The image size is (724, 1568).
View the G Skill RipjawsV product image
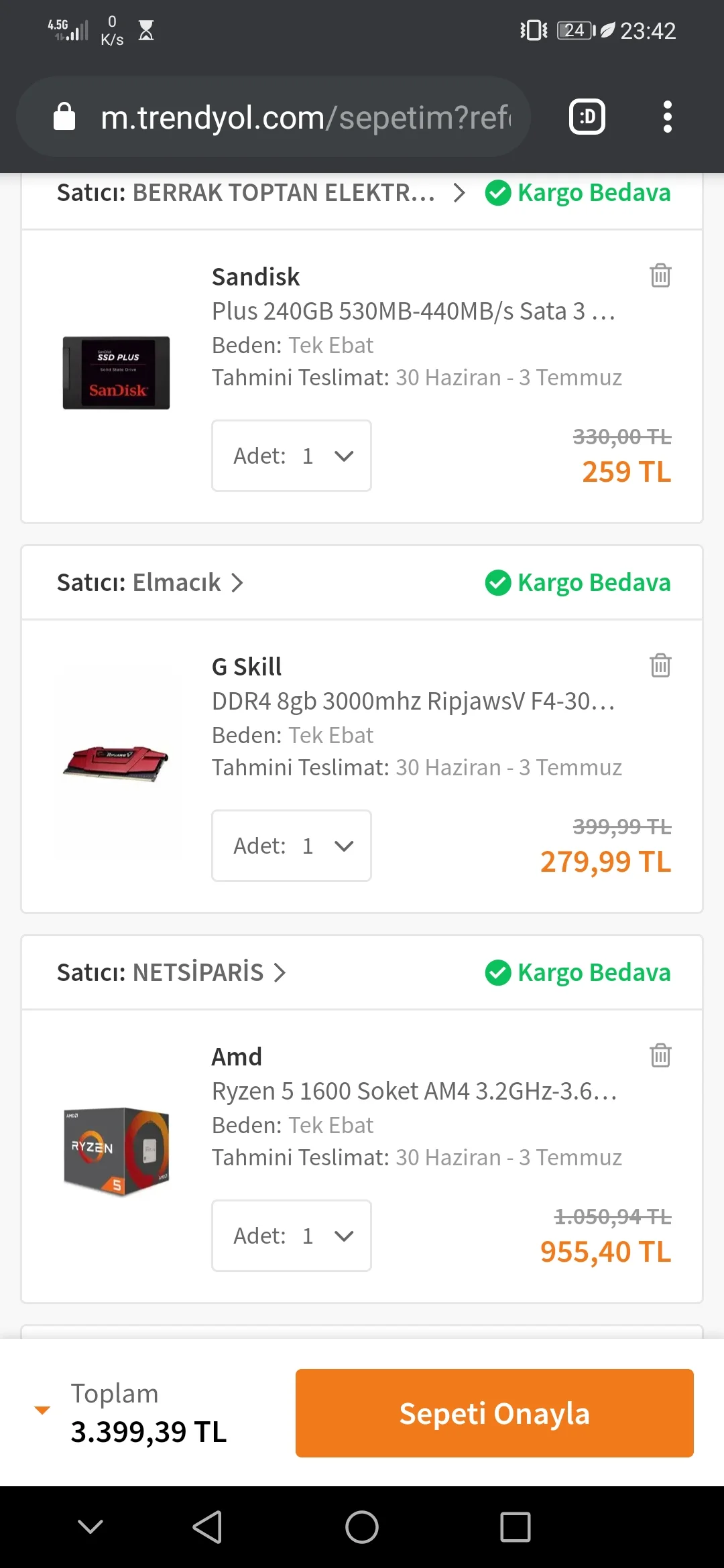coord(117,763)
